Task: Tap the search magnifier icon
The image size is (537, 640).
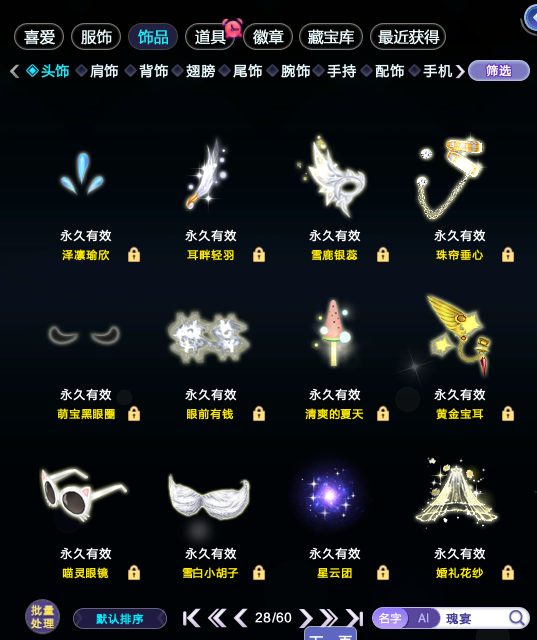Action: pos(517,618)
